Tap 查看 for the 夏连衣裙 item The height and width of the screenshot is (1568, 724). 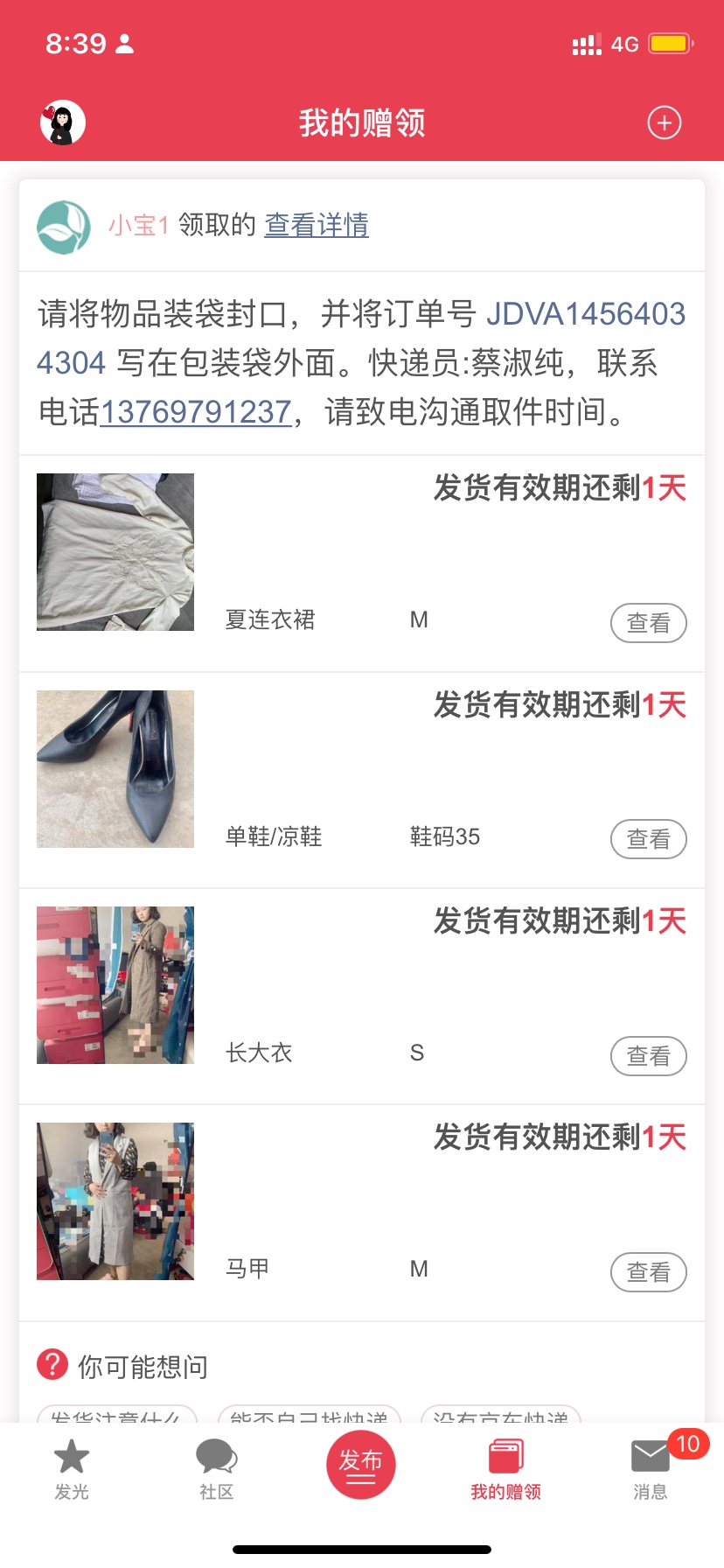point(648,623)
